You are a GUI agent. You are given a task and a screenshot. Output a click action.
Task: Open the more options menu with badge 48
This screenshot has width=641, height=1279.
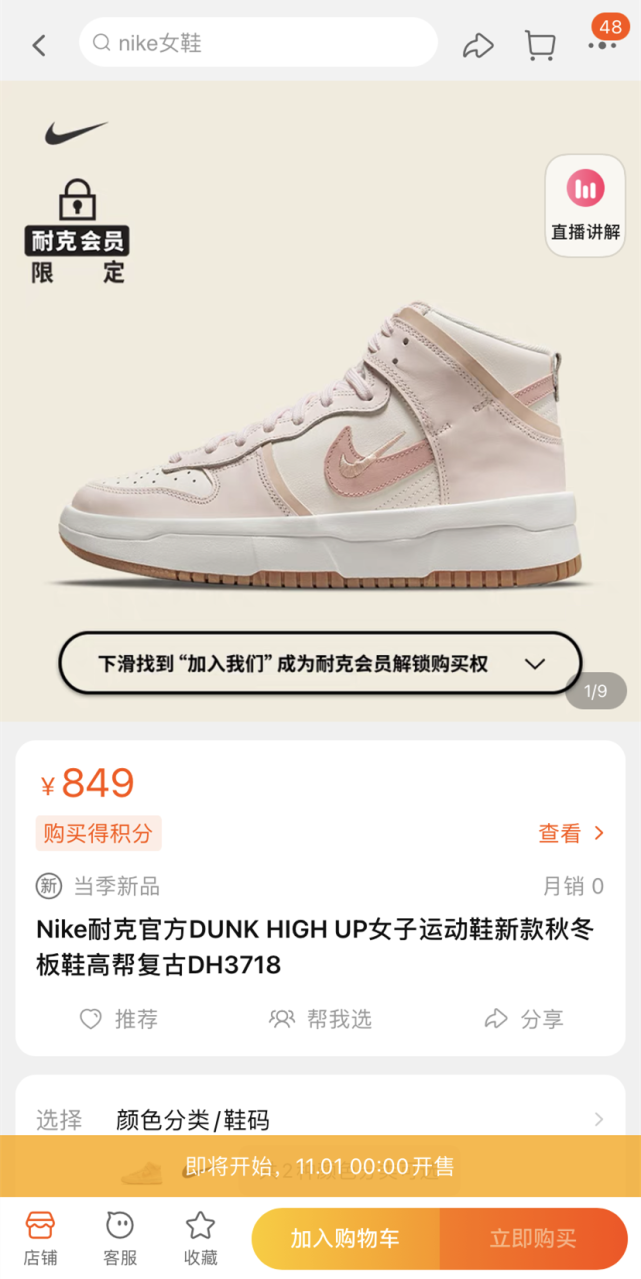click(x=602, y=43)
